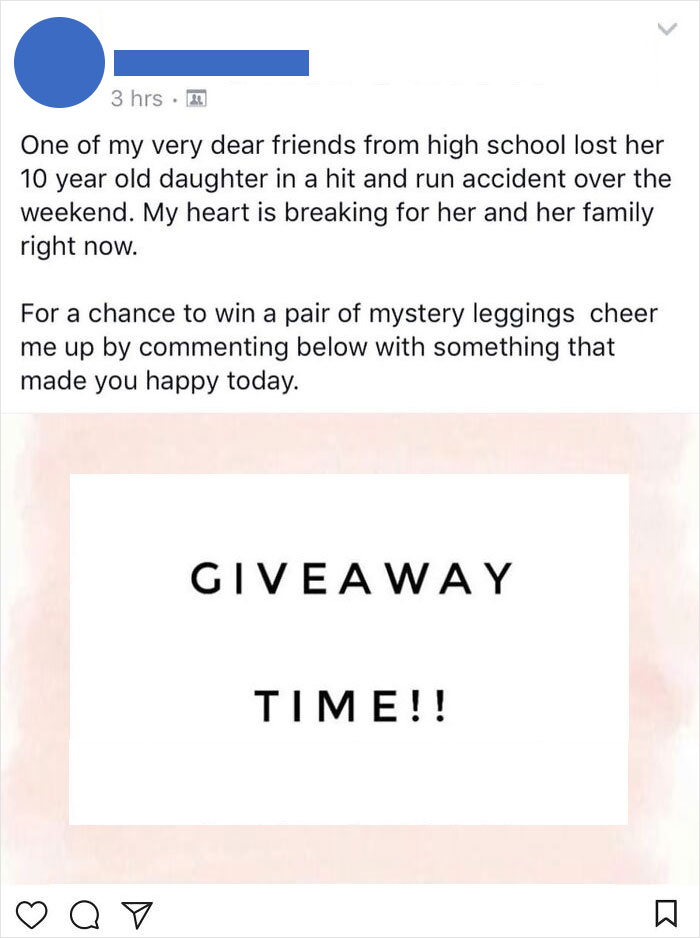Bookmark this post
700x938 pixels.
point(665,912)
